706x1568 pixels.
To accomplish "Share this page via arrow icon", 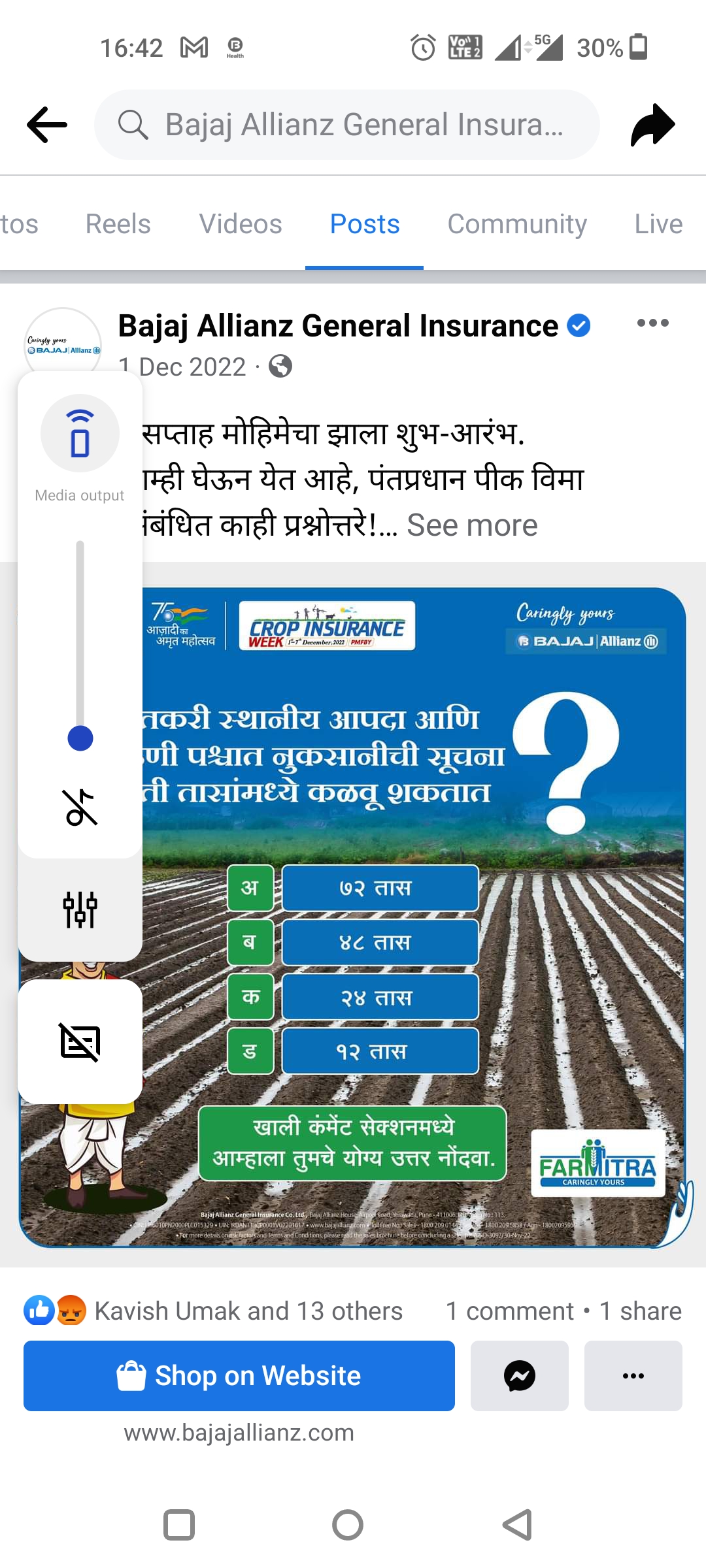I will [652, 124].
